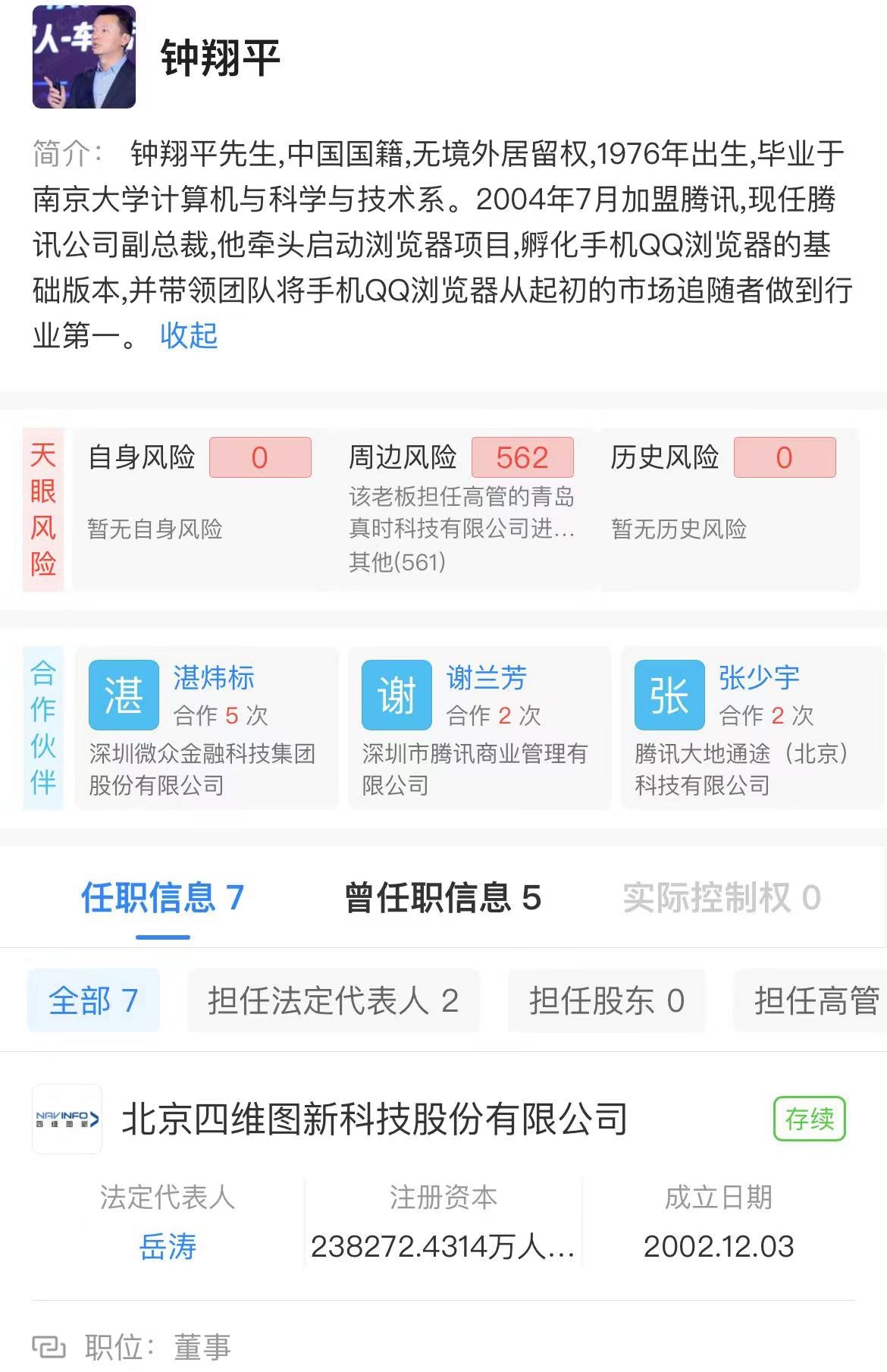Select 任职信息 7 tab
This screenshot has width=887, height=1372.
click(x=163, y=898)
